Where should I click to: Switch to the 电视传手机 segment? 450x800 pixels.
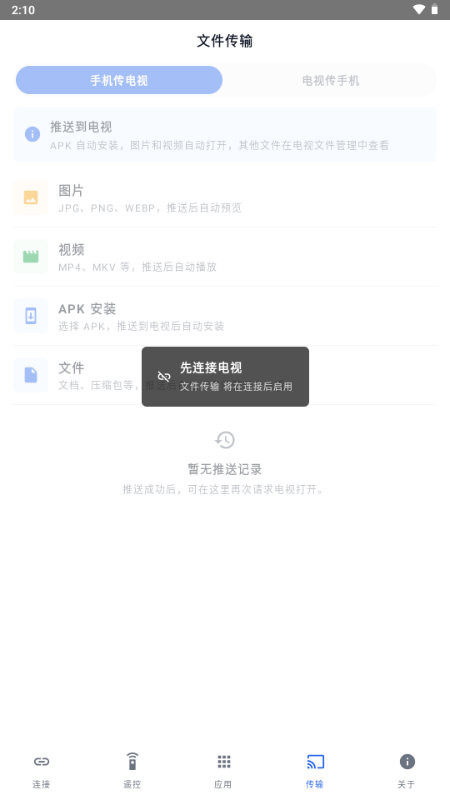point(330,80)
